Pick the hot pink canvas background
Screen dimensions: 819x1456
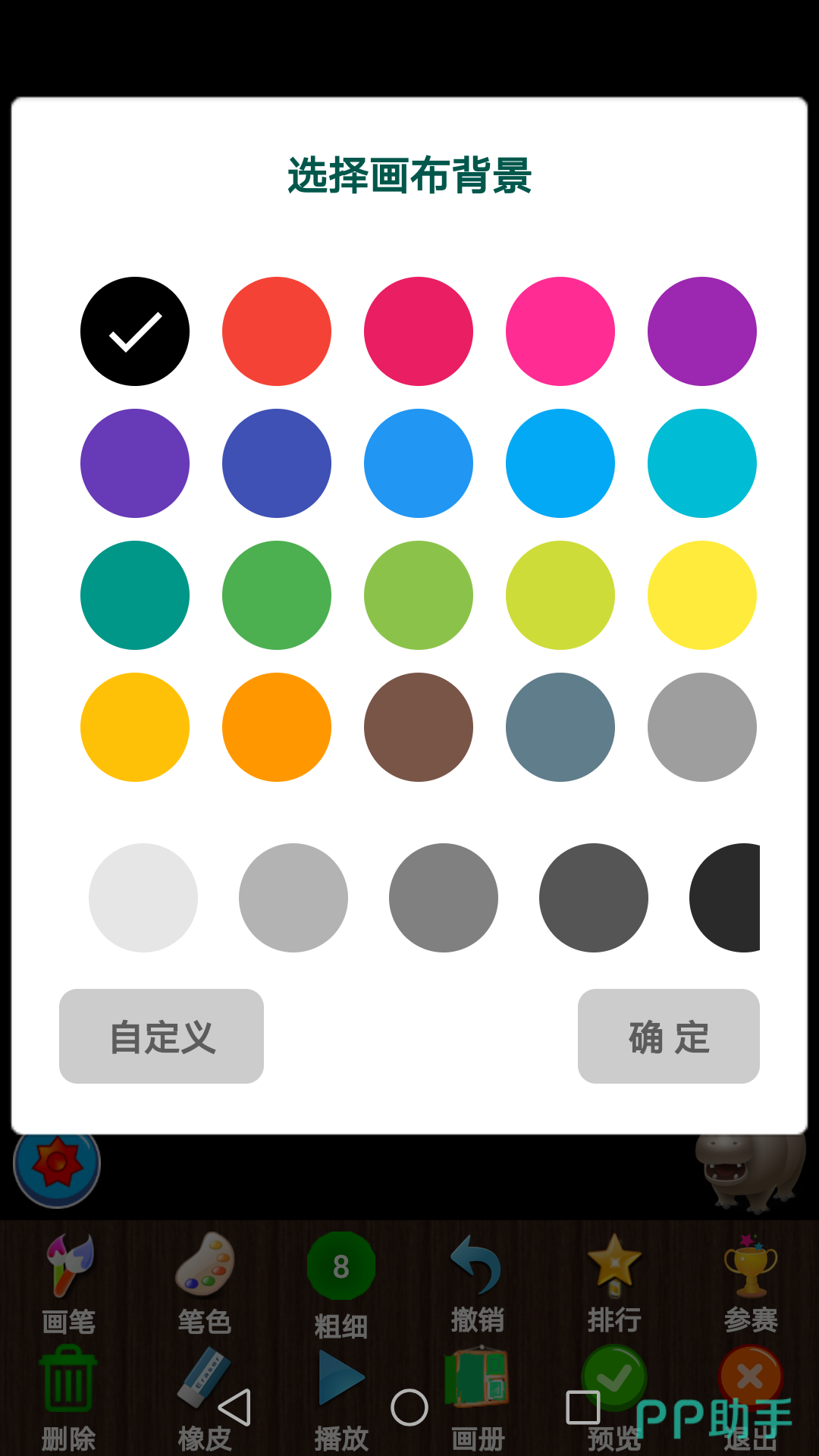pyautogui.click(x=560, y=331)
